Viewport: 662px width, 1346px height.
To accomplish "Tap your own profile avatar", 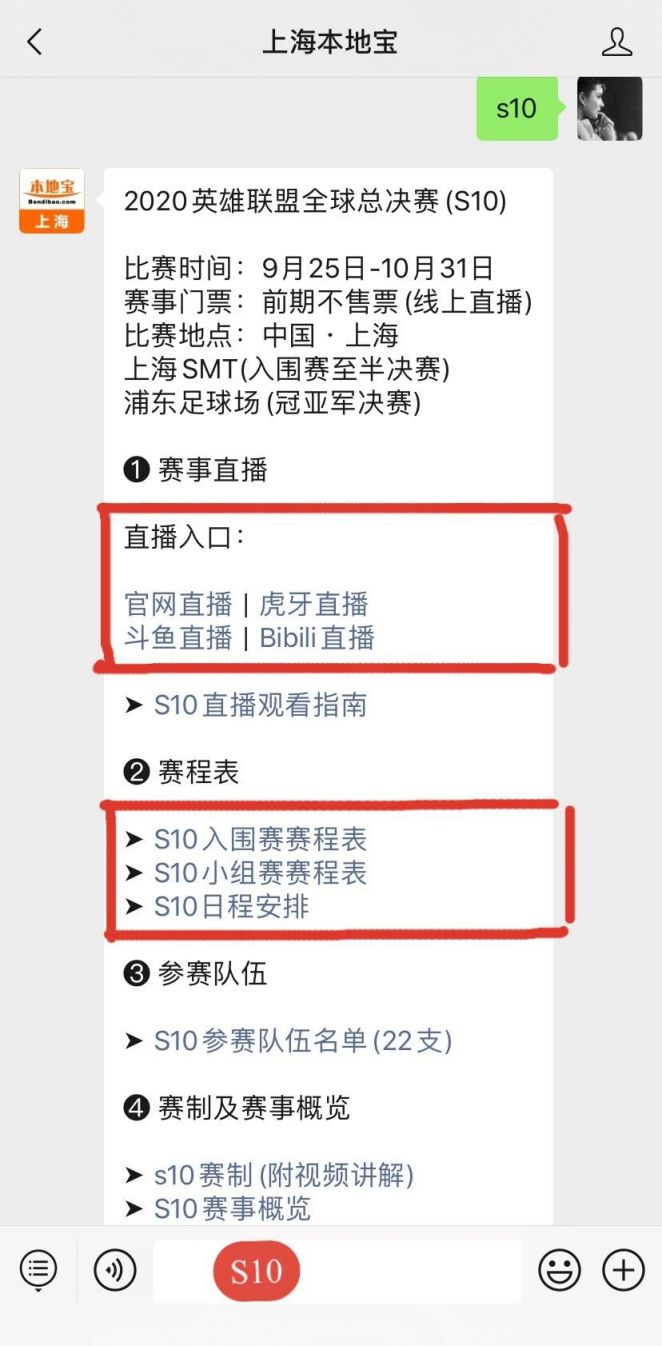I will click(610, 108).
